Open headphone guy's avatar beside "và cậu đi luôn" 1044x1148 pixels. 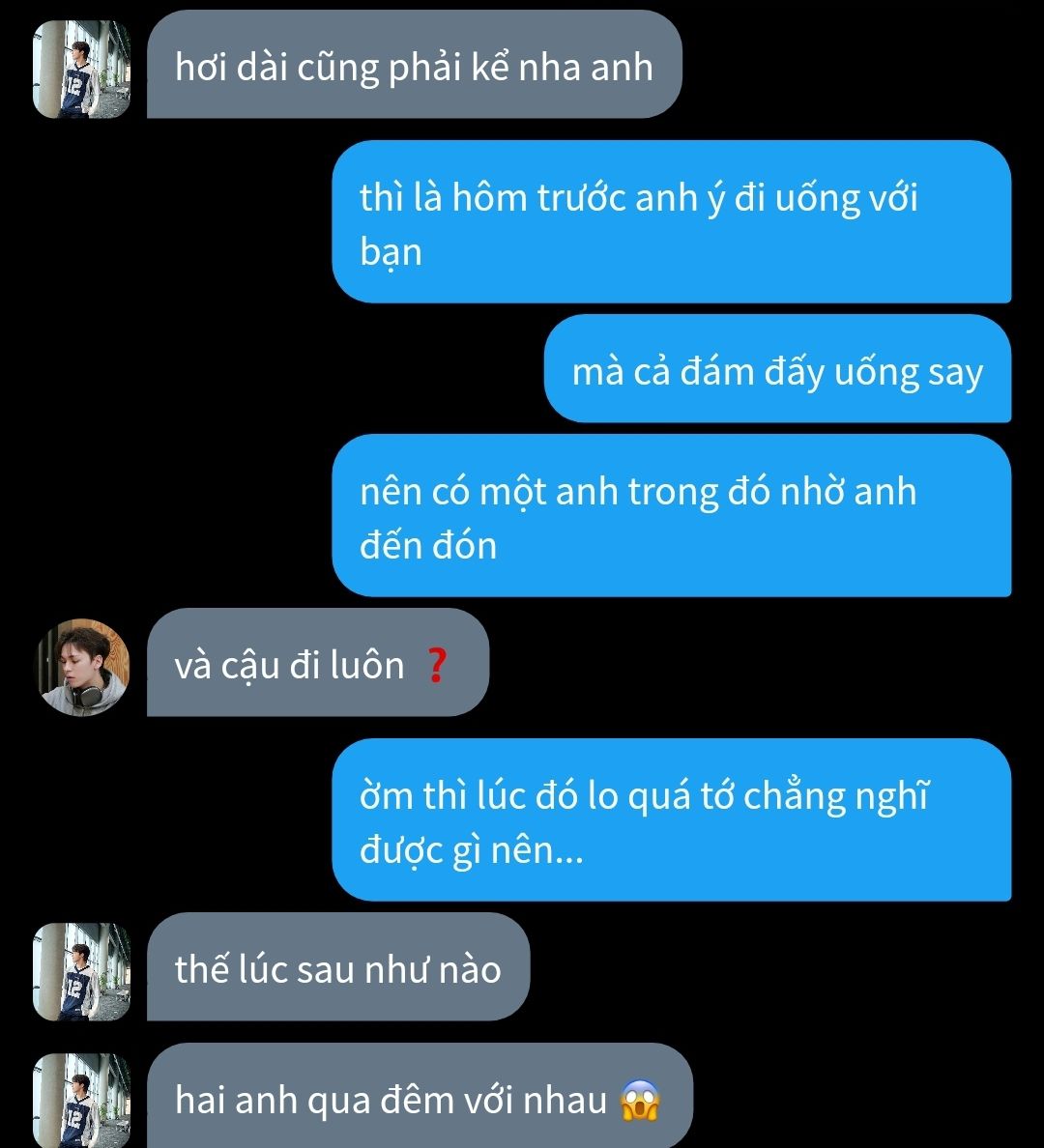click(x=82, y=667)
